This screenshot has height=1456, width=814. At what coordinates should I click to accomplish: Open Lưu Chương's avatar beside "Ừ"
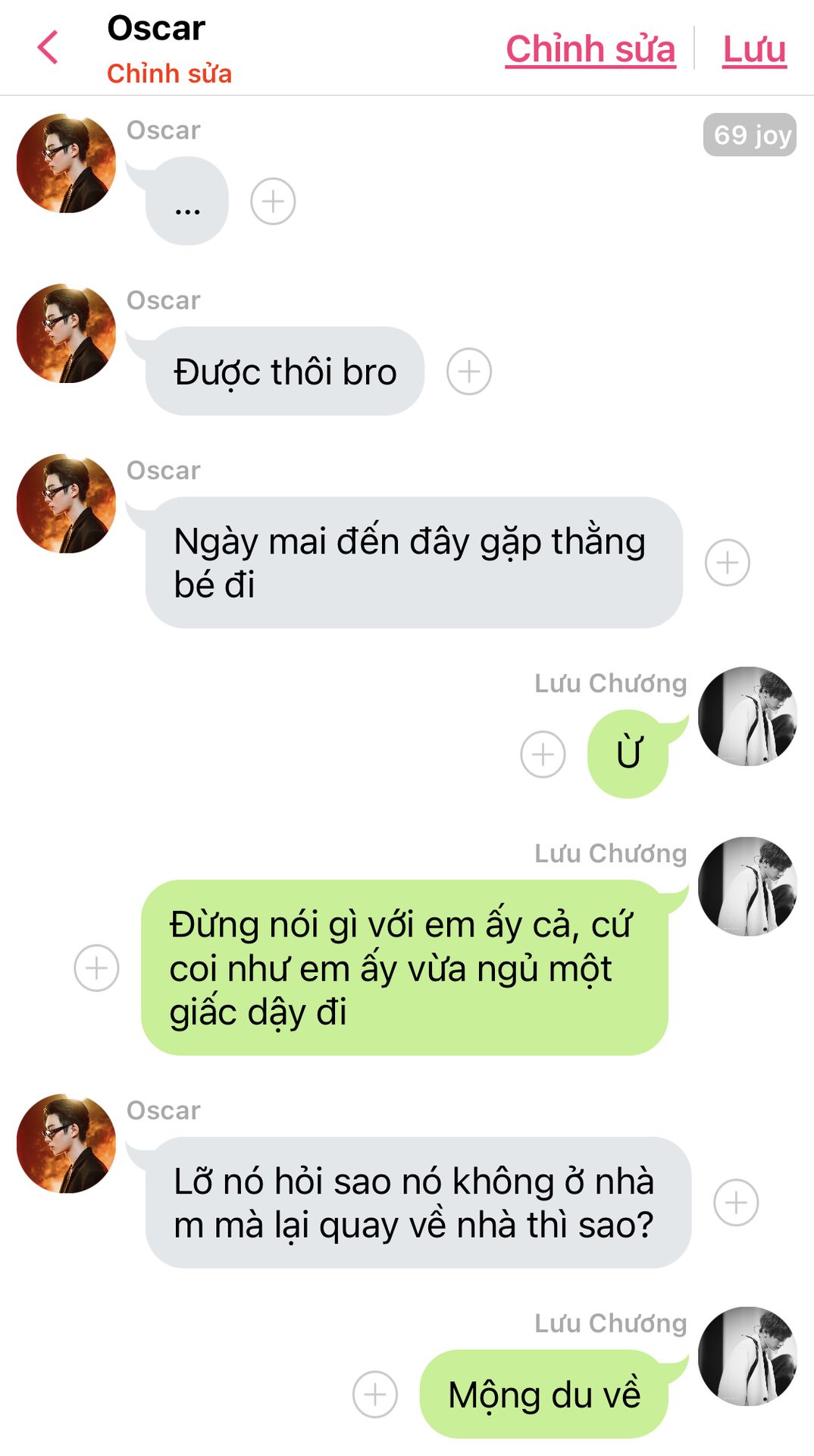[747, 716]
